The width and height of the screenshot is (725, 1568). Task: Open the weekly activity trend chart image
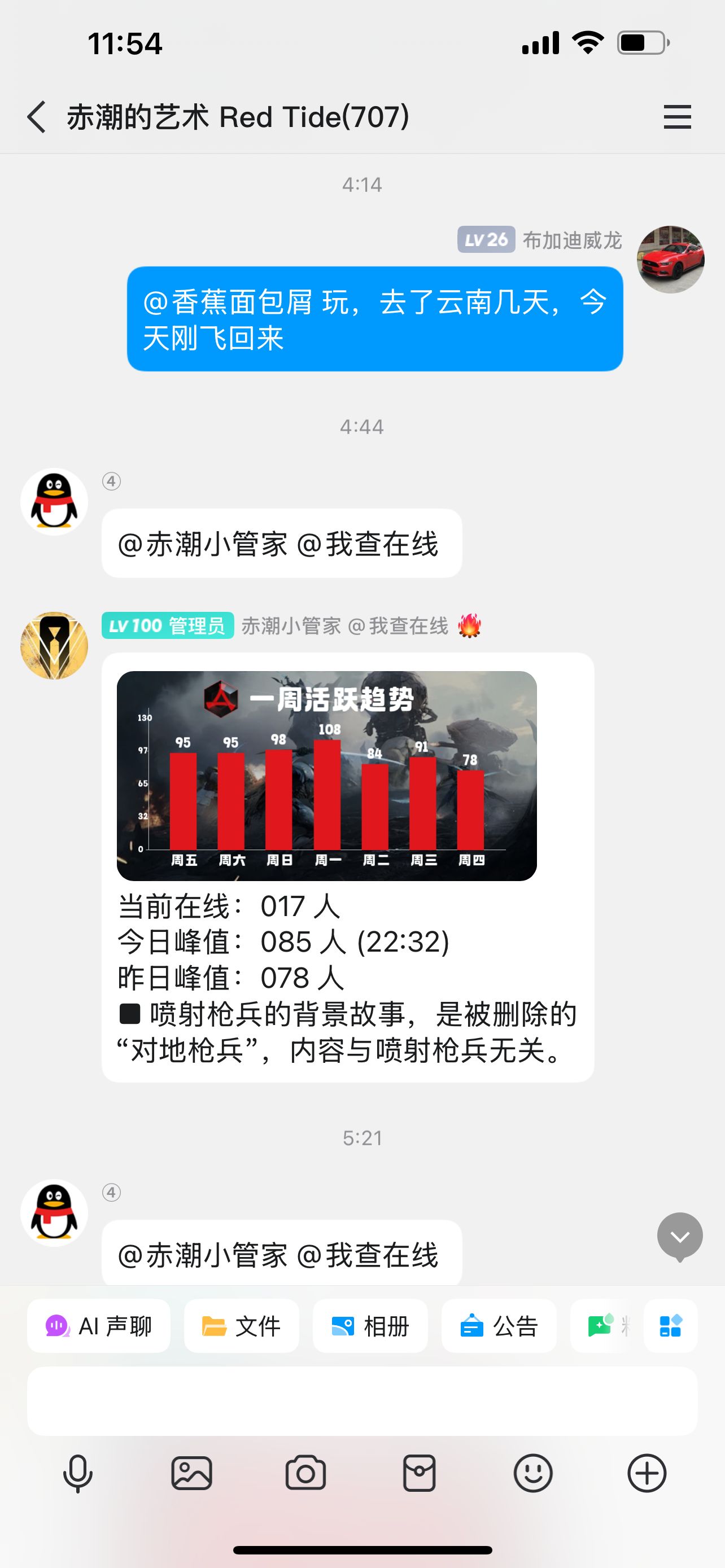coord(326,776)
